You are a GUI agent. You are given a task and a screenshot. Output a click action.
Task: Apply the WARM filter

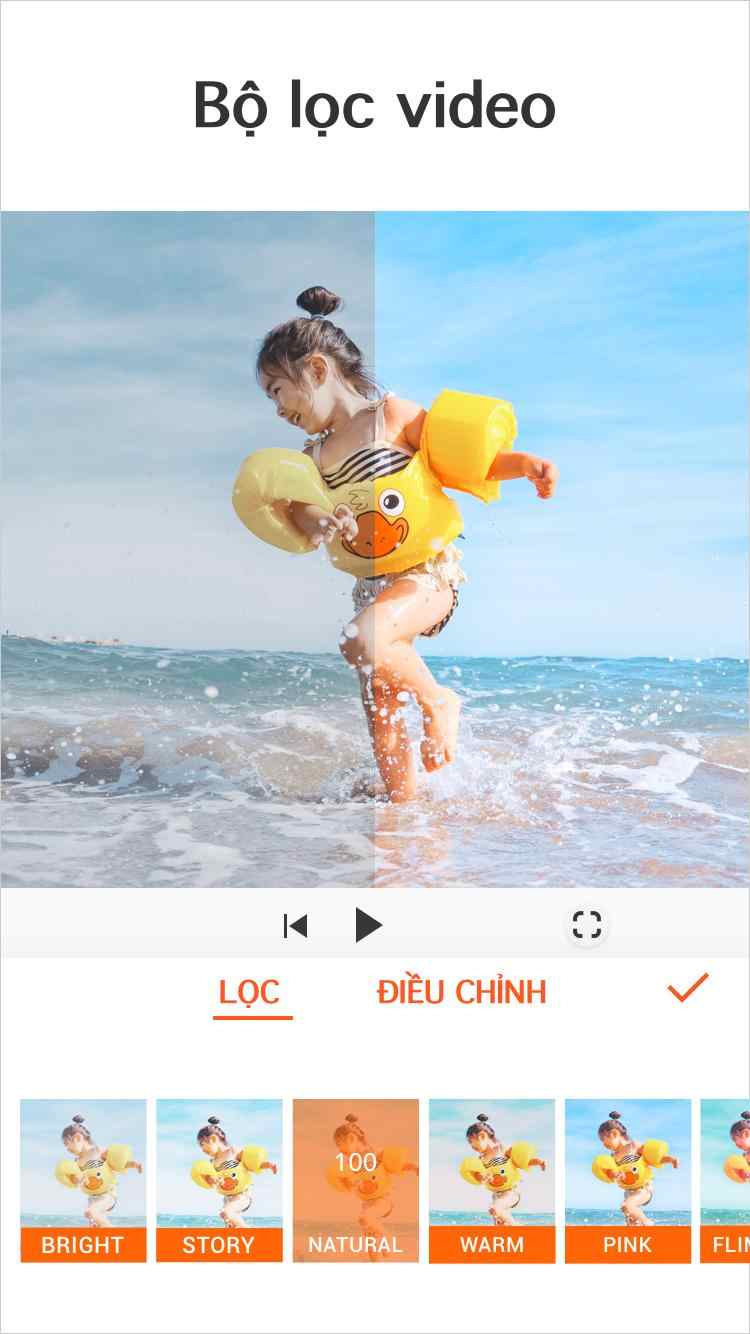491,1180
